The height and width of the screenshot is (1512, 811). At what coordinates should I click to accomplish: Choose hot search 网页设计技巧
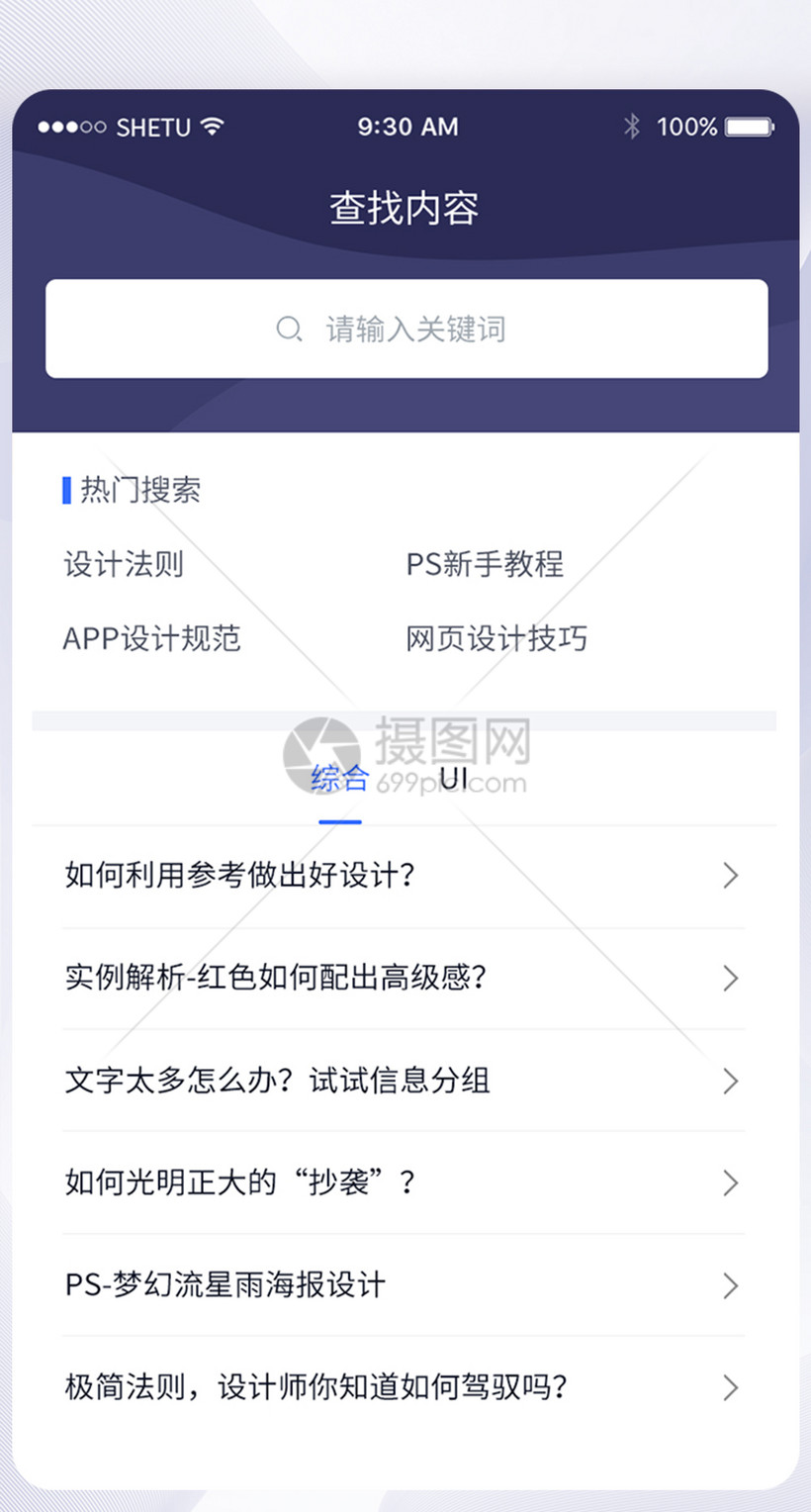point(496,638)
